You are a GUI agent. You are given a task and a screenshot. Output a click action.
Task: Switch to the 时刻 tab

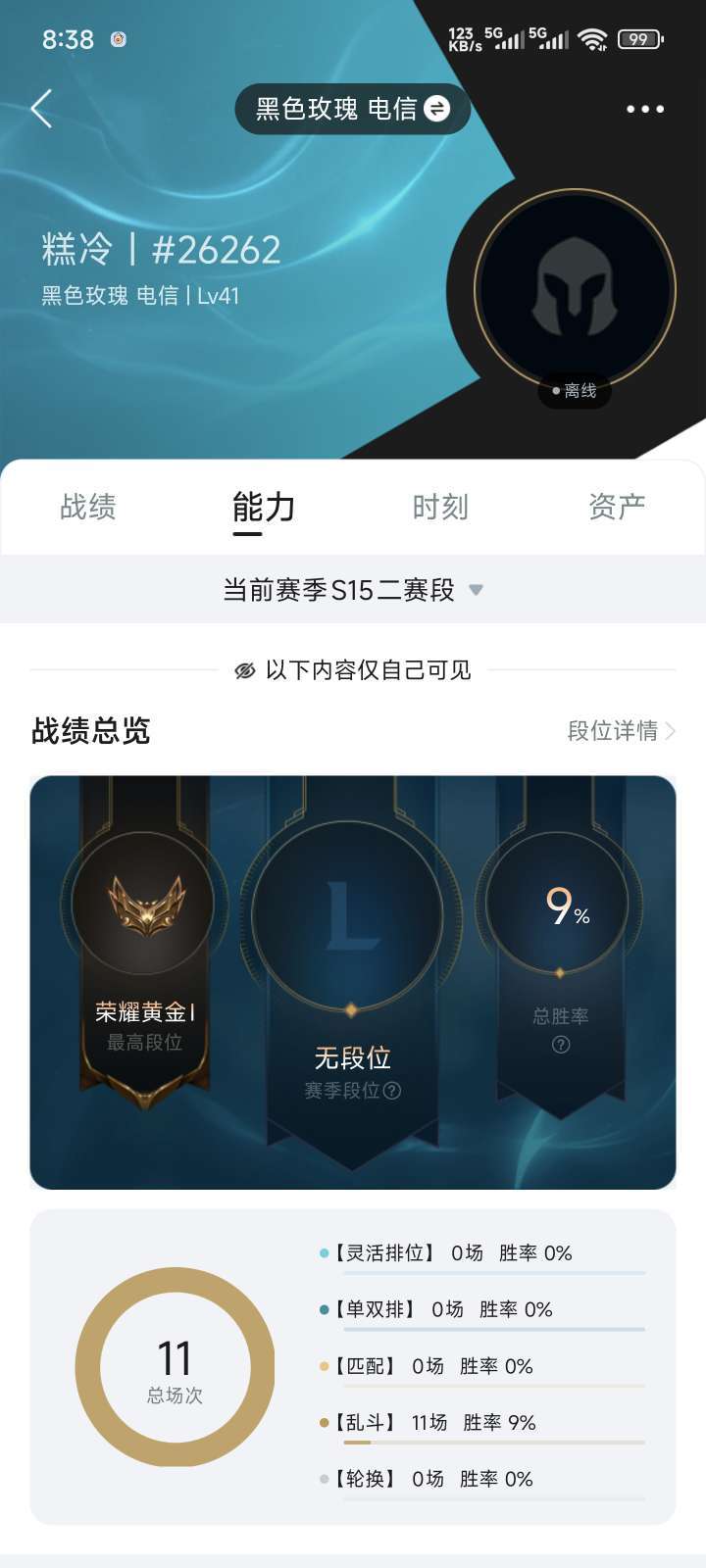tap(440, 507)
